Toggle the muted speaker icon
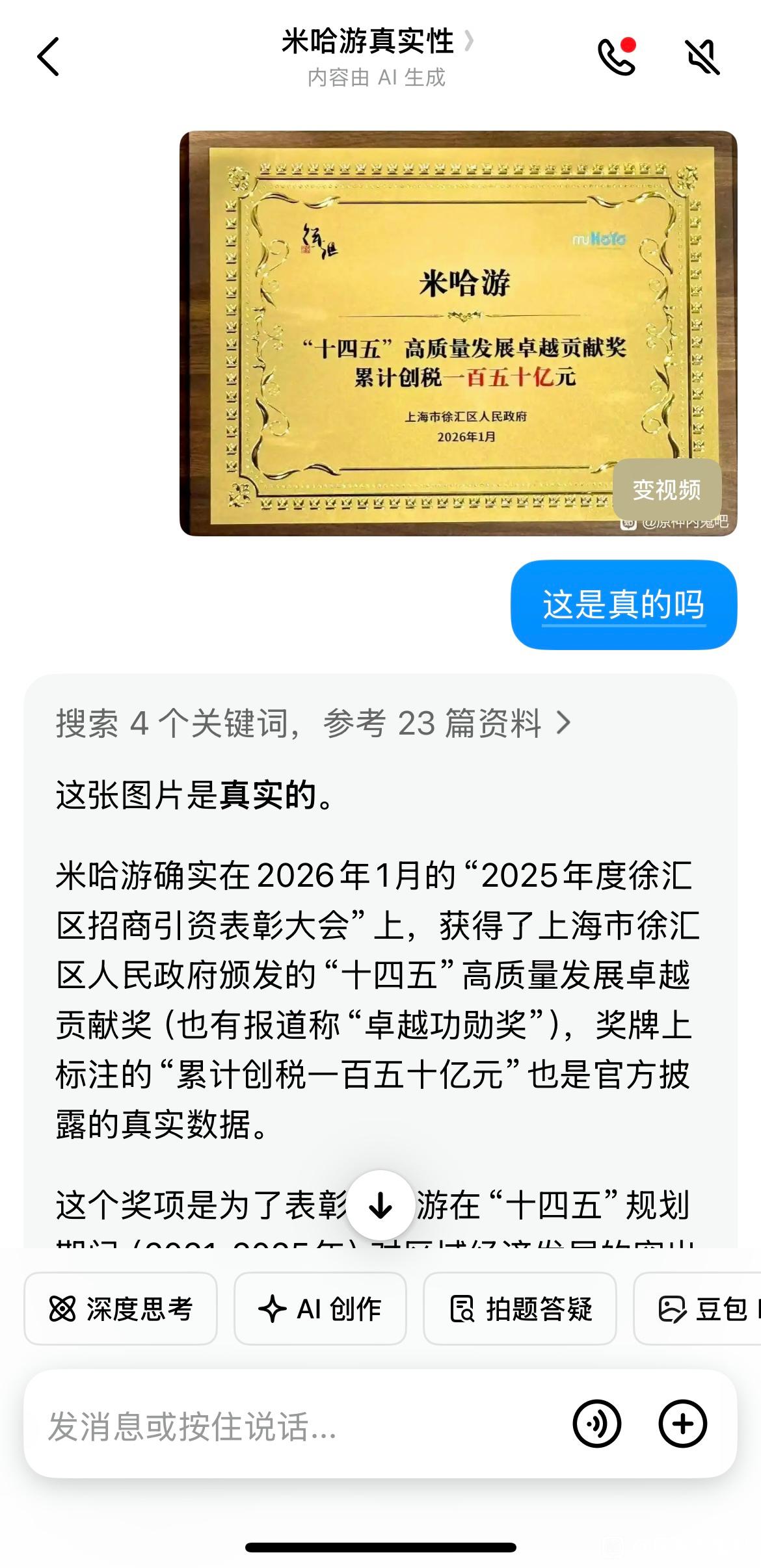The image size is (761, 1568). pyautogui.click(x=703, y=57)
